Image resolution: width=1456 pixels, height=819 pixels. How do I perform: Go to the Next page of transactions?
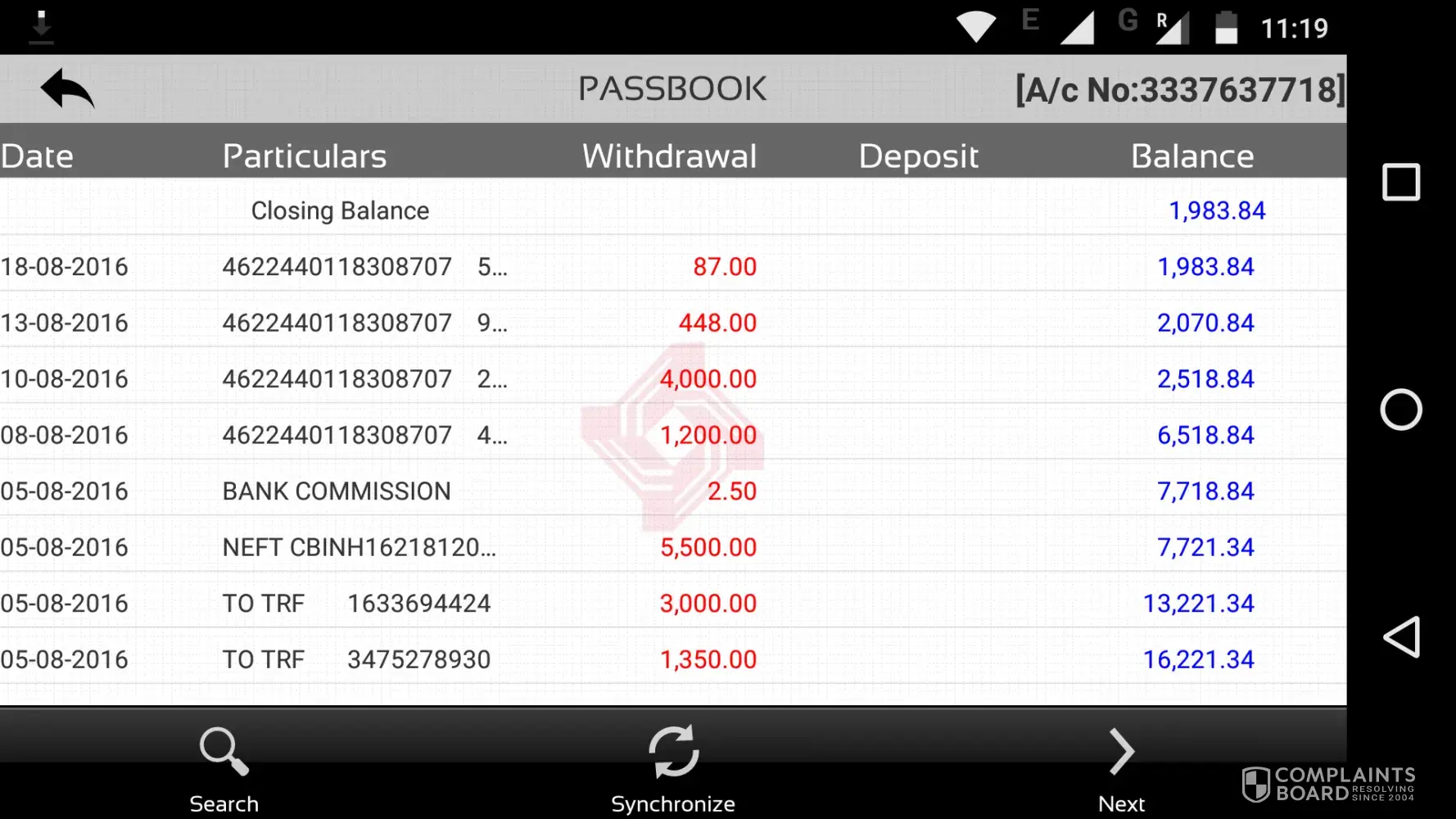click(x=1121, y=767)
